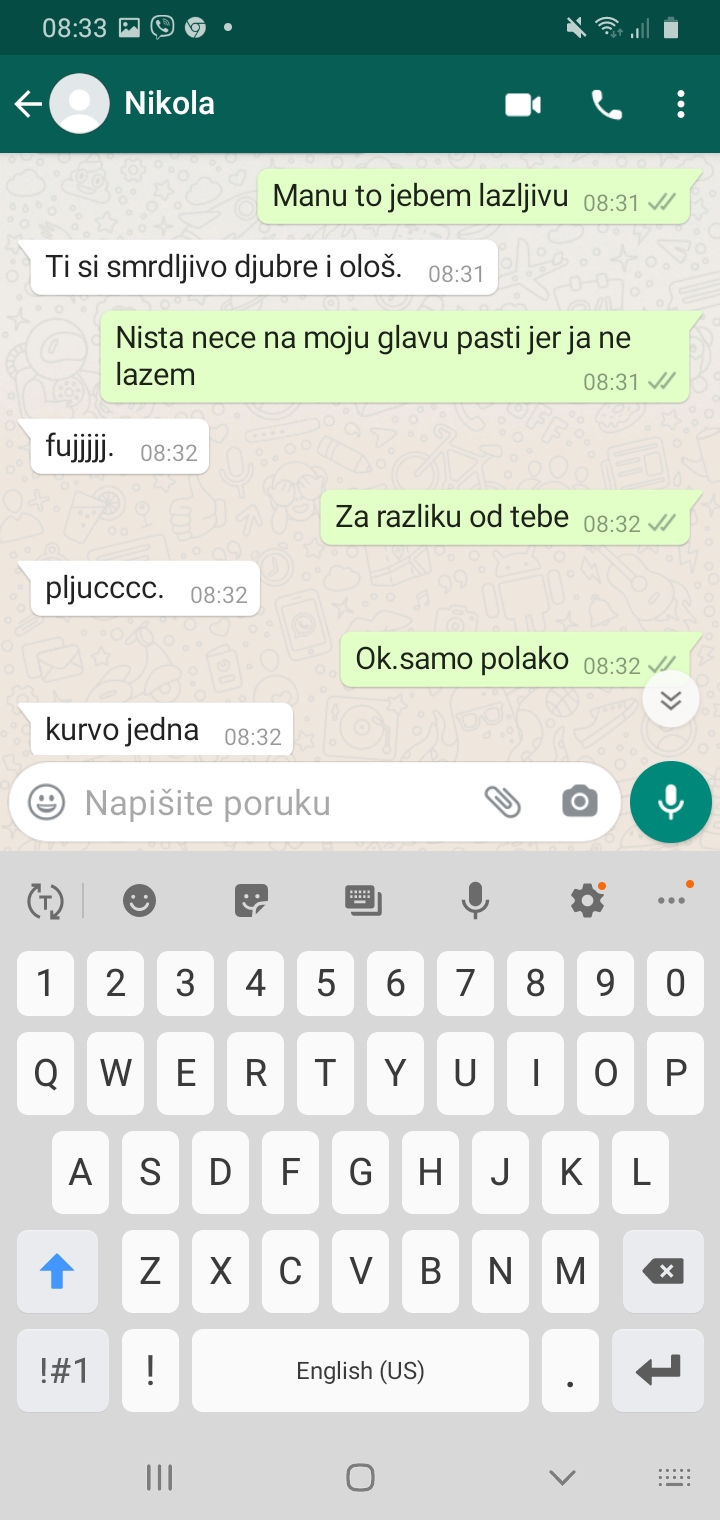Open the camera from the message box

click(x=580, y=801)
